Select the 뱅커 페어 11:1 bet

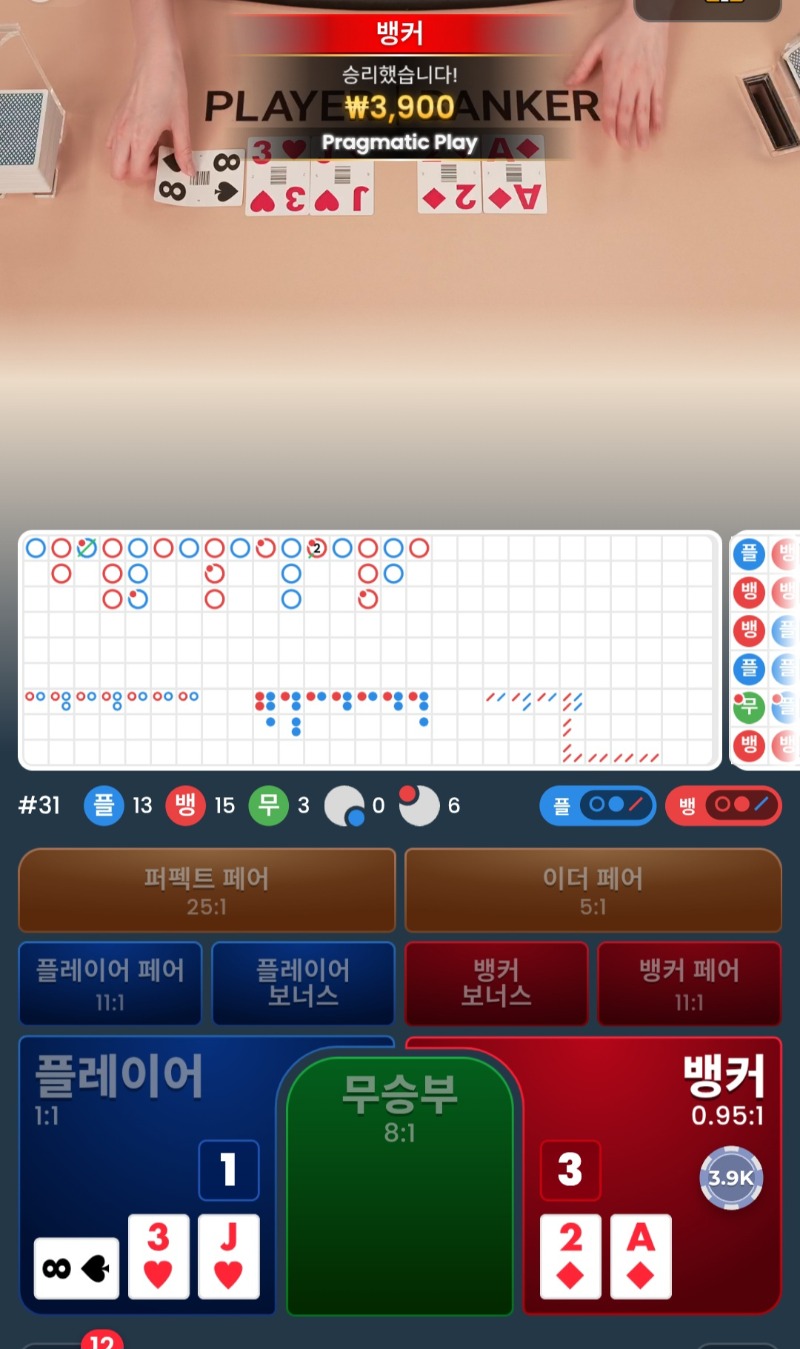tap(688, 983)
